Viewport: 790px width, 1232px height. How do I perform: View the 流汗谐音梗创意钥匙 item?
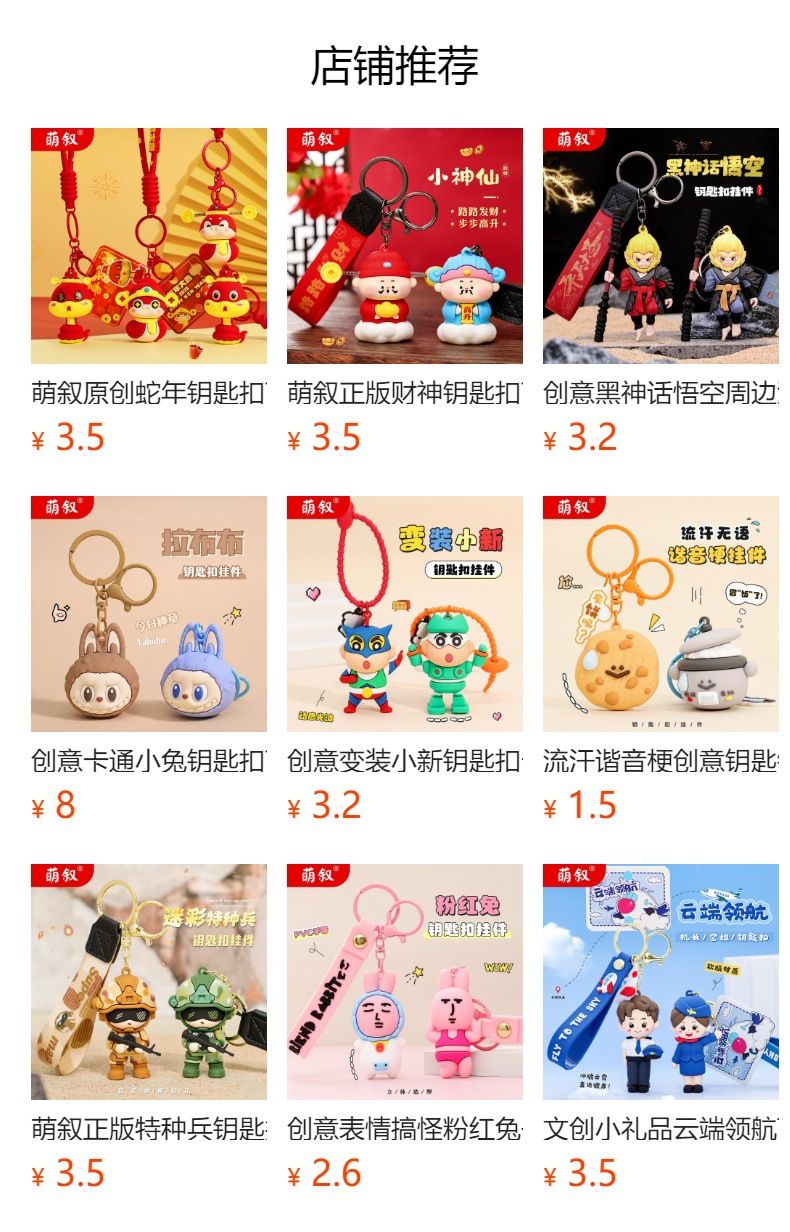point(661,614)
